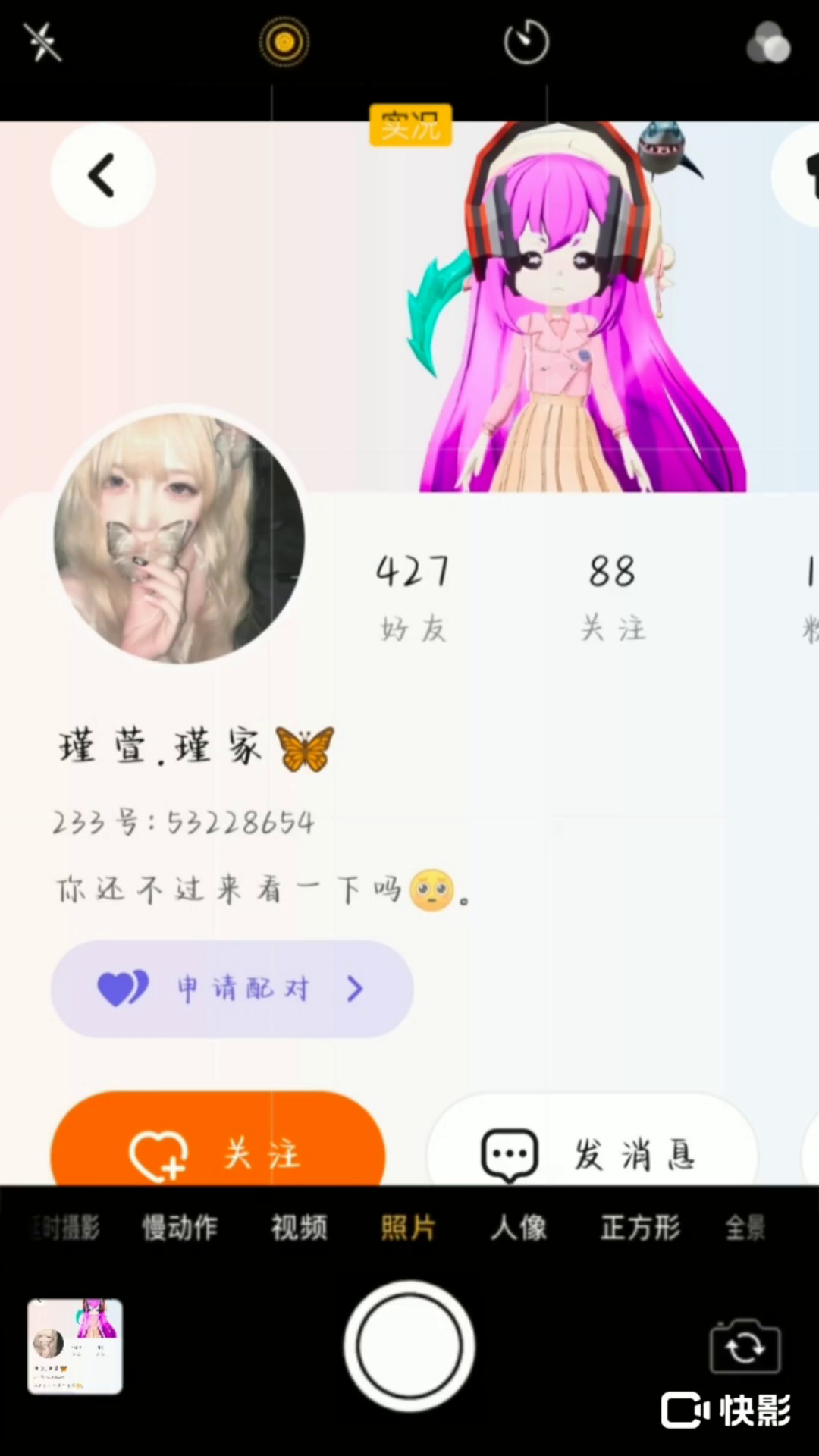Open the color filters icon
This screenshot has width=819, height=1456.
(x=768, y=42)
